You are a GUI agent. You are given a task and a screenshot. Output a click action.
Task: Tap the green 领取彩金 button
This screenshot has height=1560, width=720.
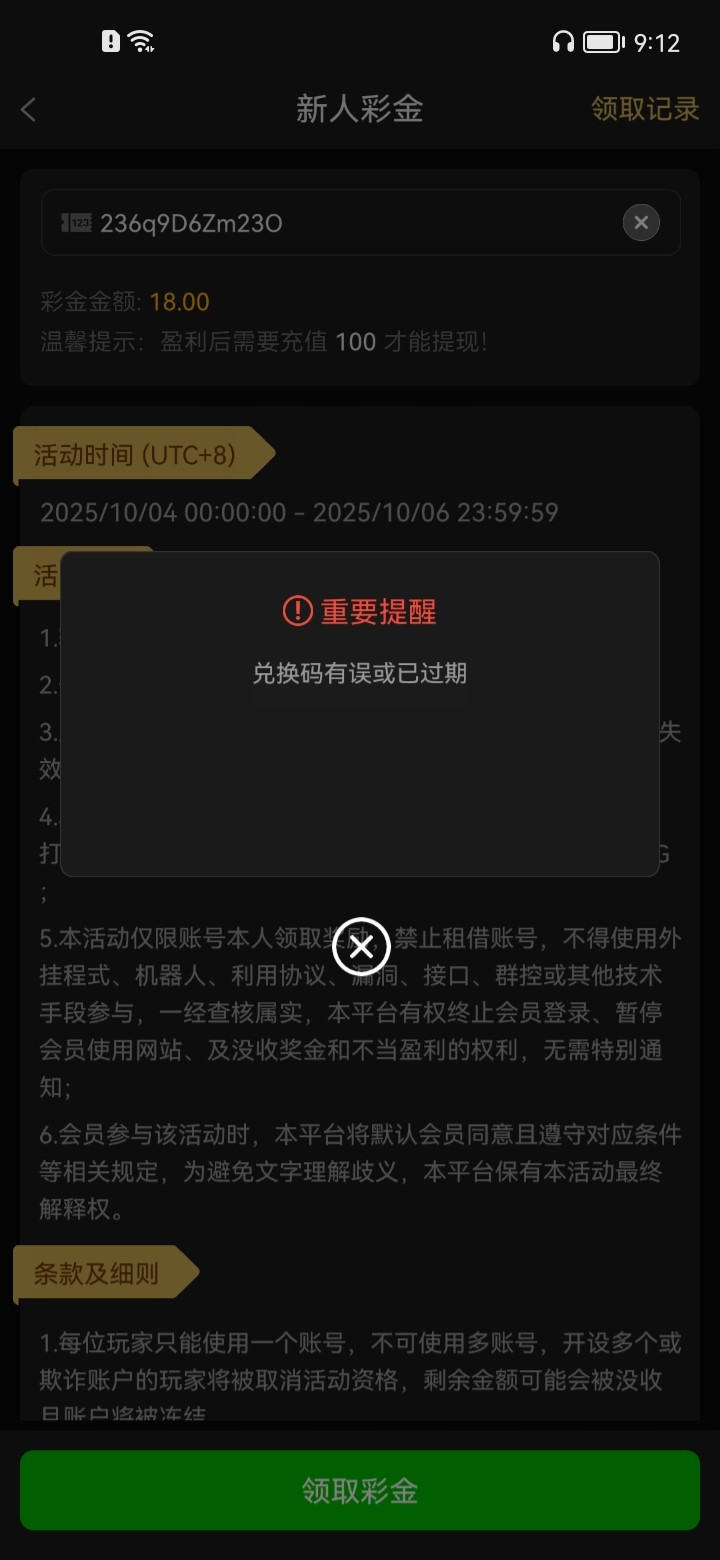coord(360,1490)
